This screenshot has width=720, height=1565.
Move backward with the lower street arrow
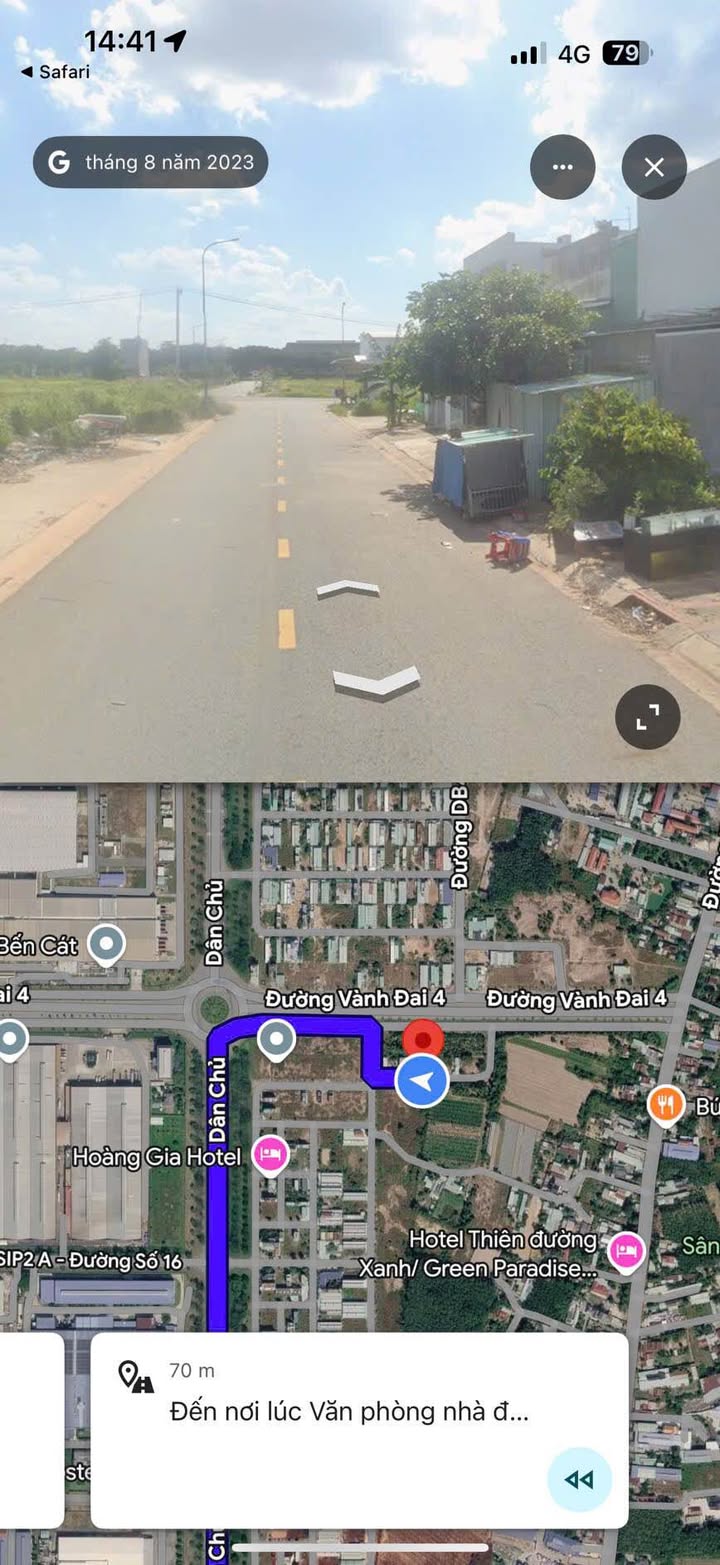376,683
